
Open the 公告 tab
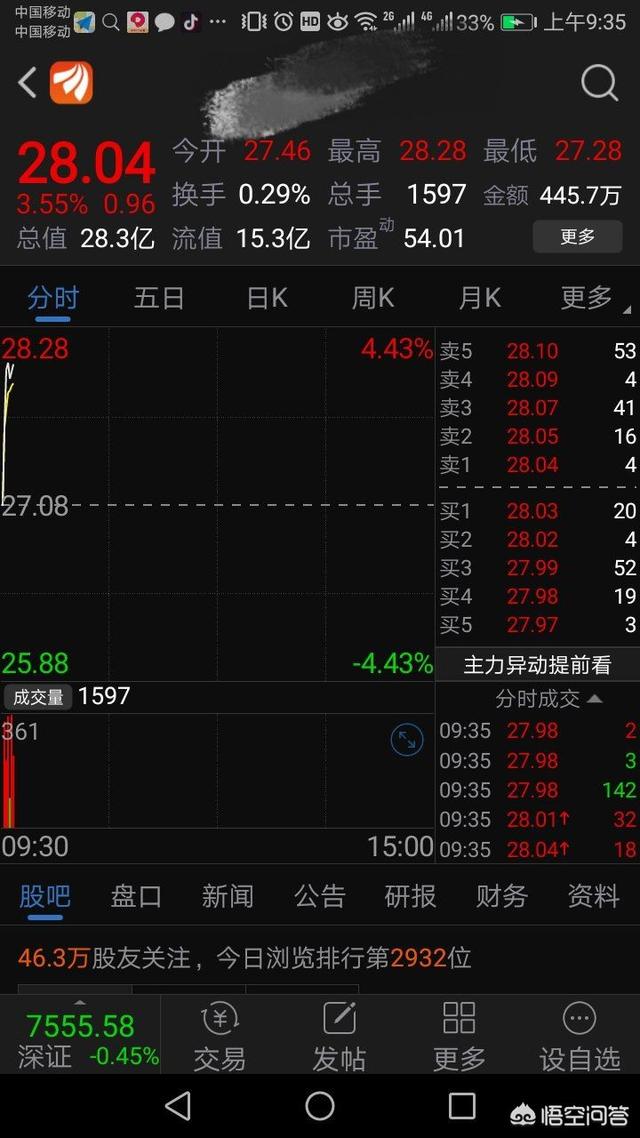(x=319, y=896)
